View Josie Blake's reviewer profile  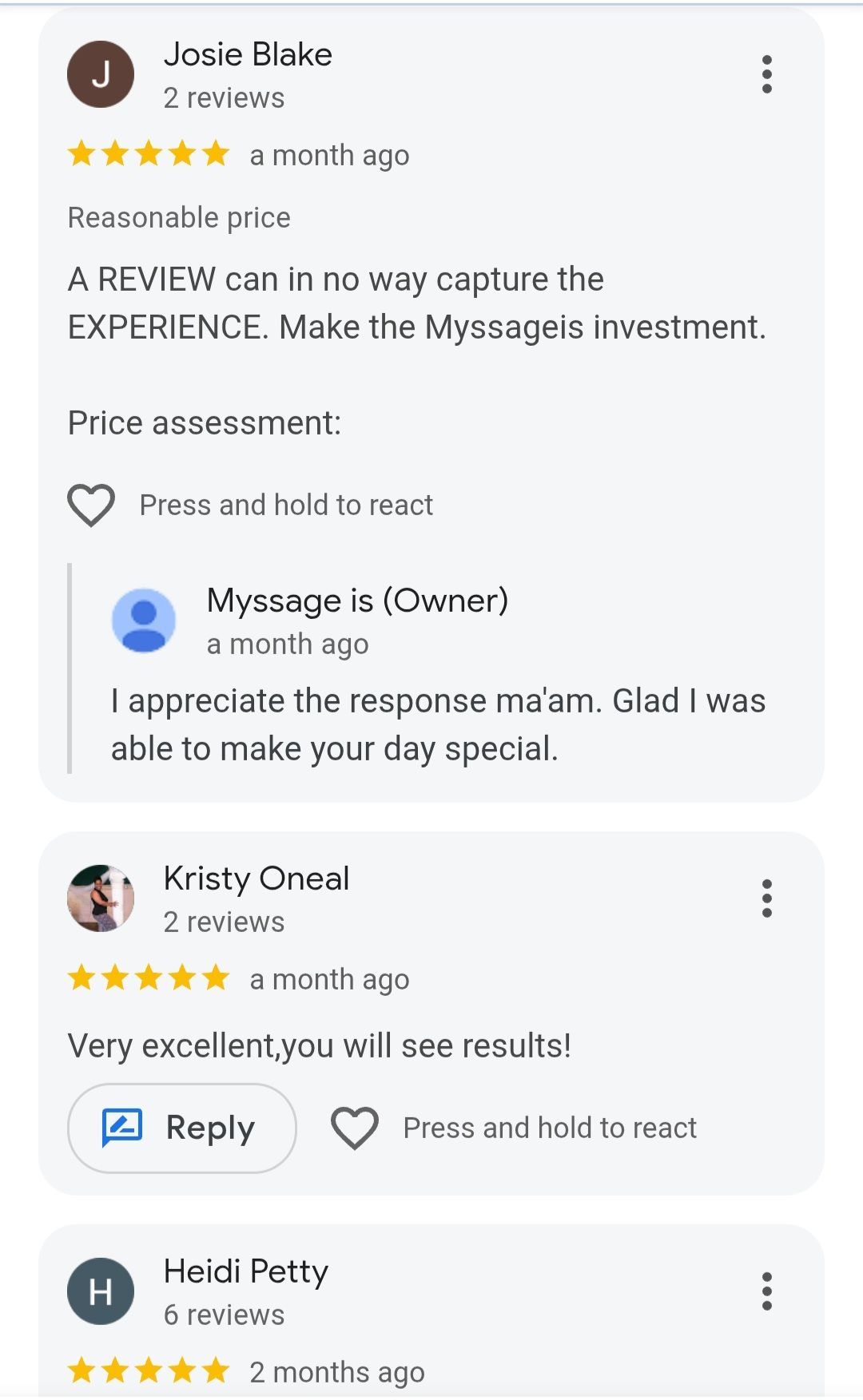[248, 54]
